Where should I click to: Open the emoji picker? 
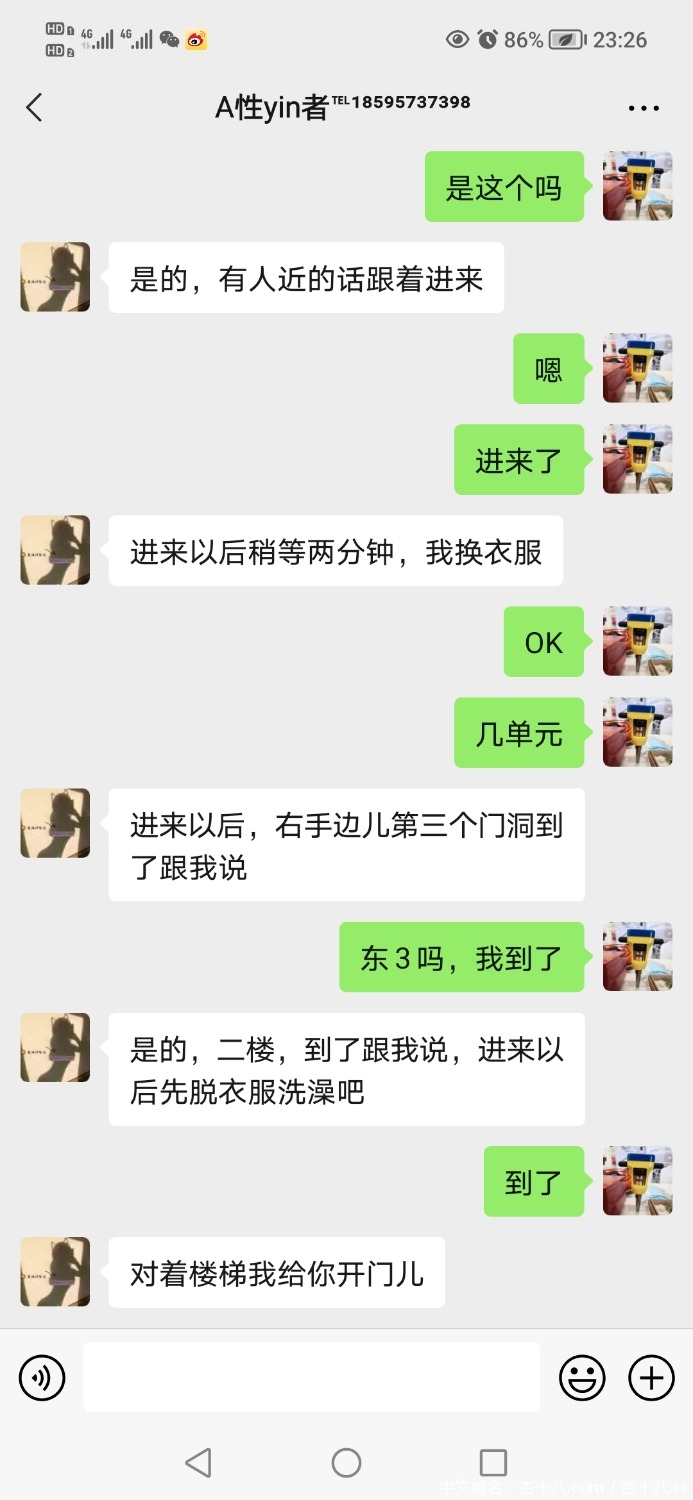tap(582, 1378)
